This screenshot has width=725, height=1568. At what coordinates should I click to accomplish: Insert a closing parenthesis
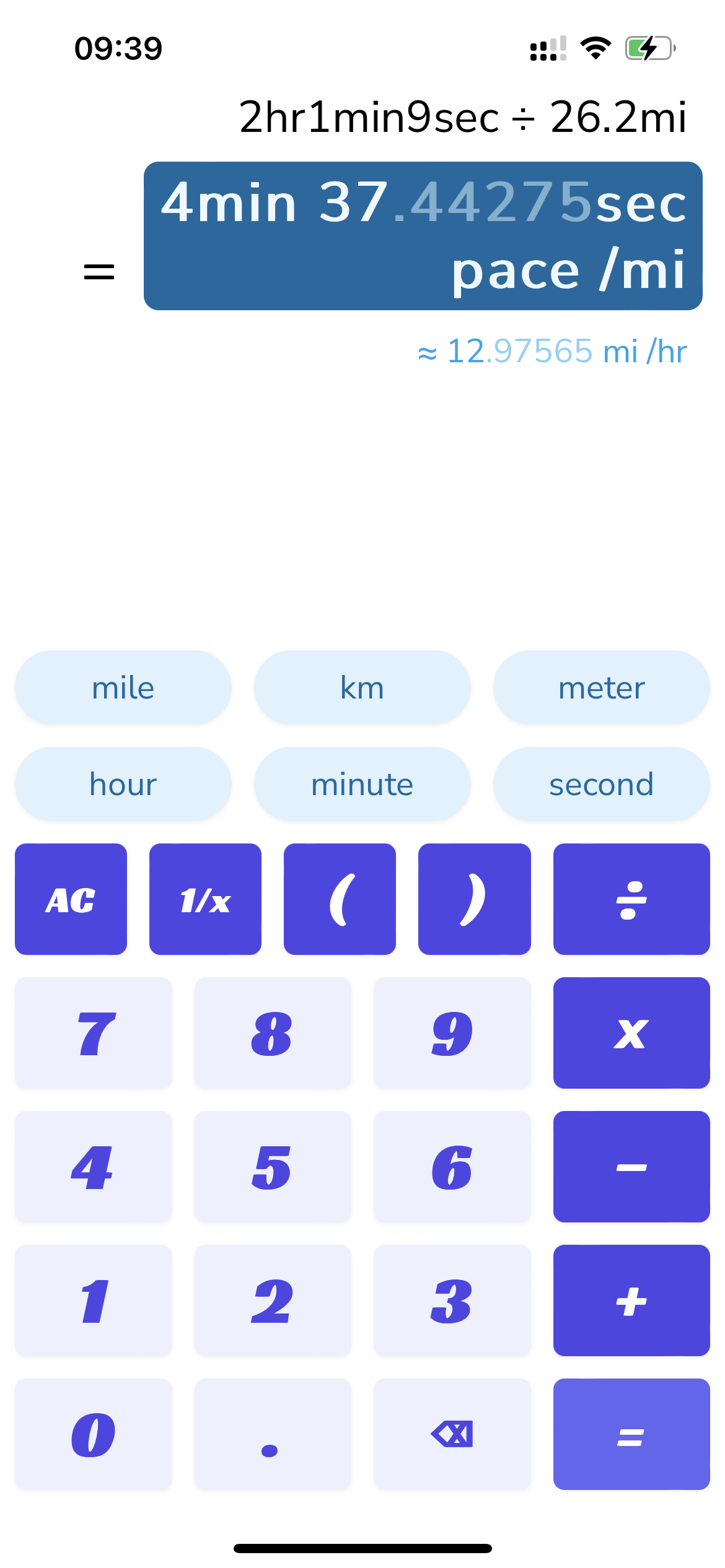[x=474, y=899]
